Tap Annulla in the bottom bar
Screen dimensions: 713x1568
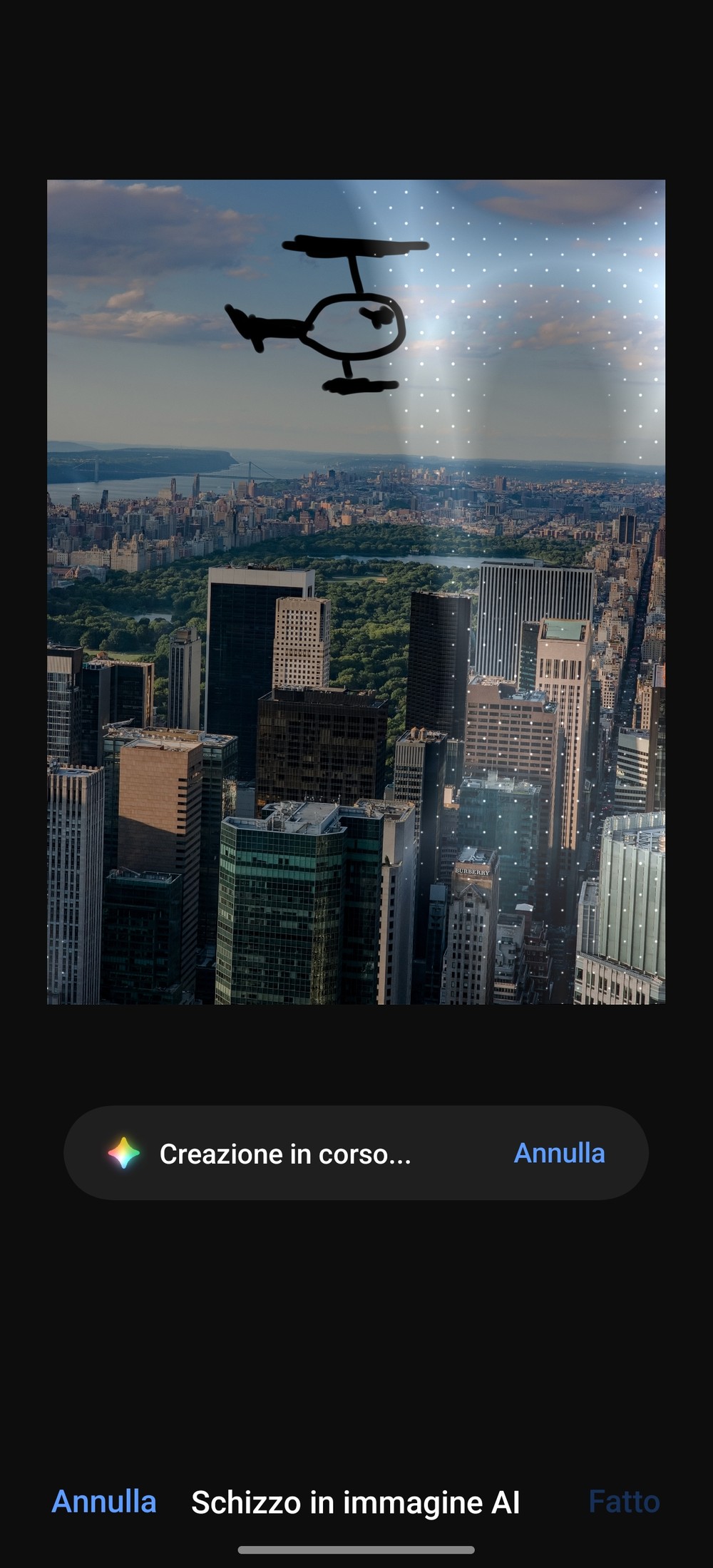pos(104,1501)
